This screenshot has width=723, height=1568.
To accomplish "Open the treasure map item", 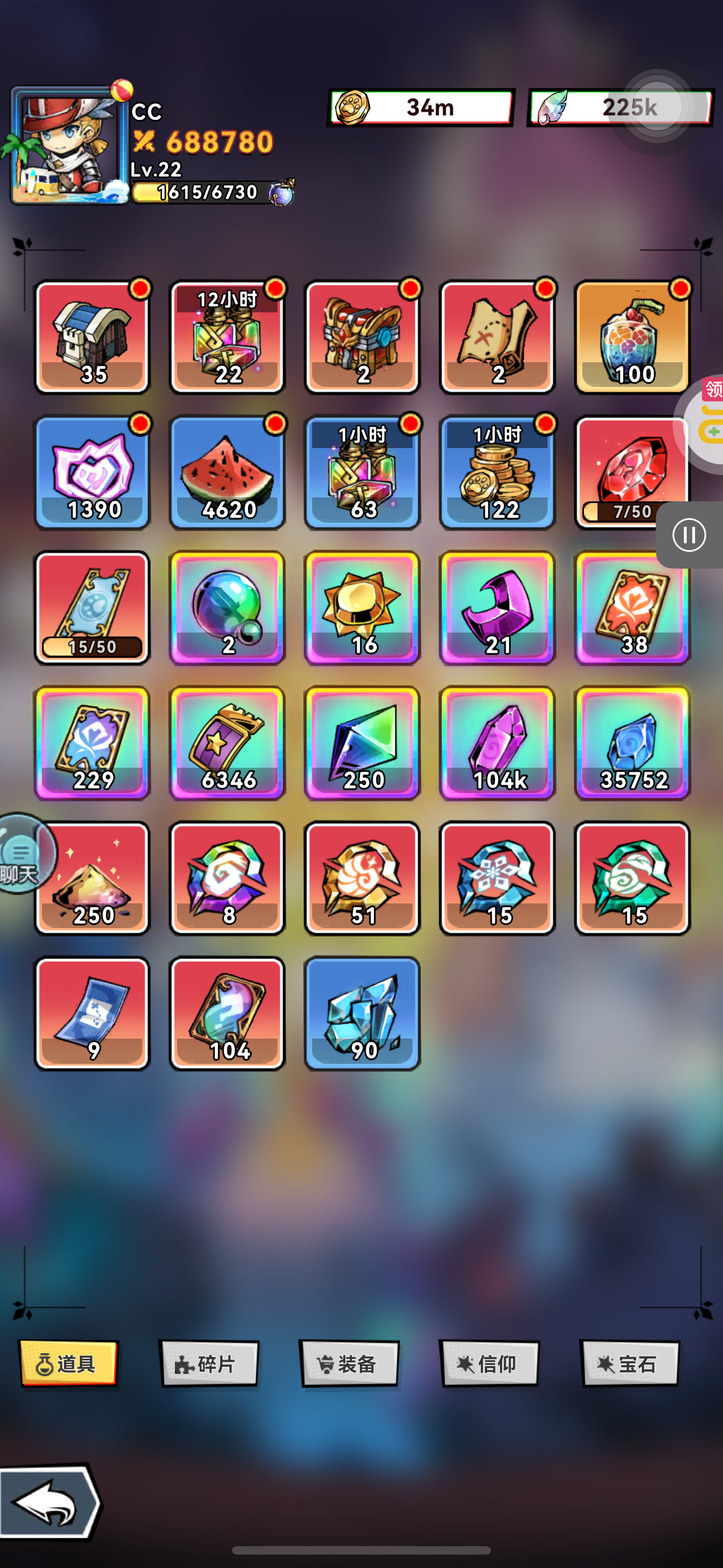I will [497, 337].
